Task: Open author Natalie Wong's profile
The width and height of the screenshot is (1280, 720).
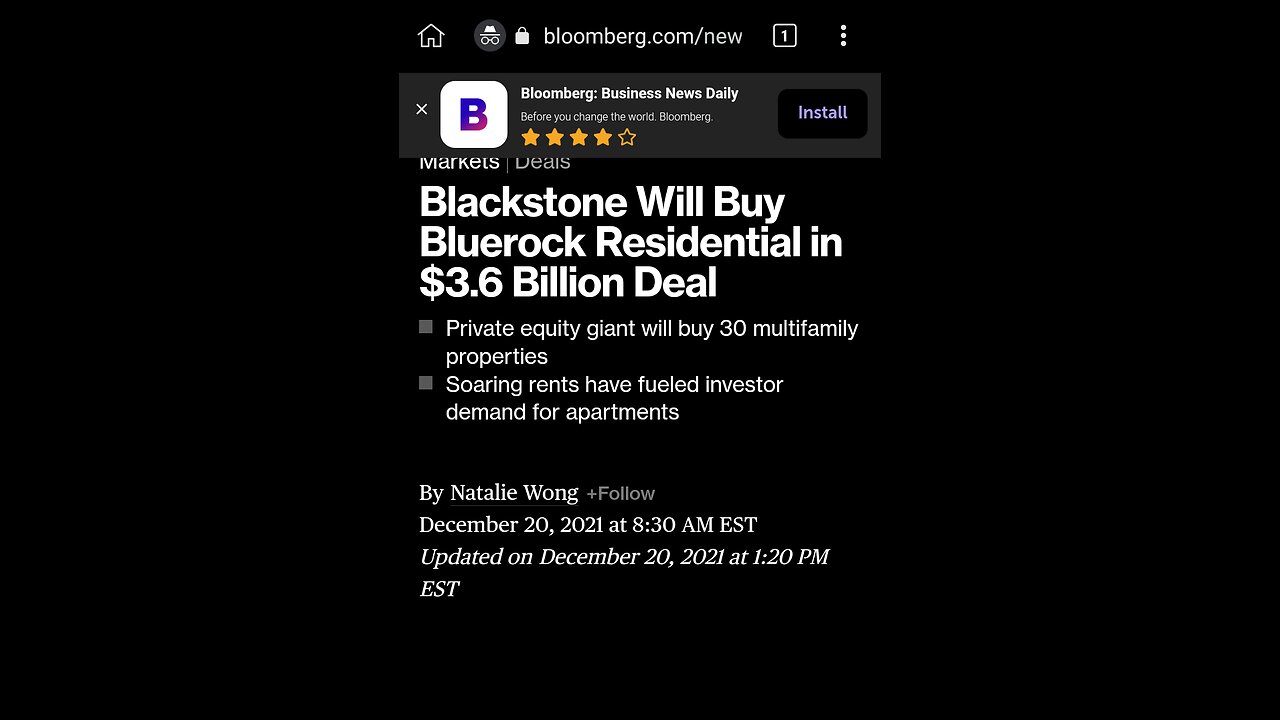Action: click(514, 493)
